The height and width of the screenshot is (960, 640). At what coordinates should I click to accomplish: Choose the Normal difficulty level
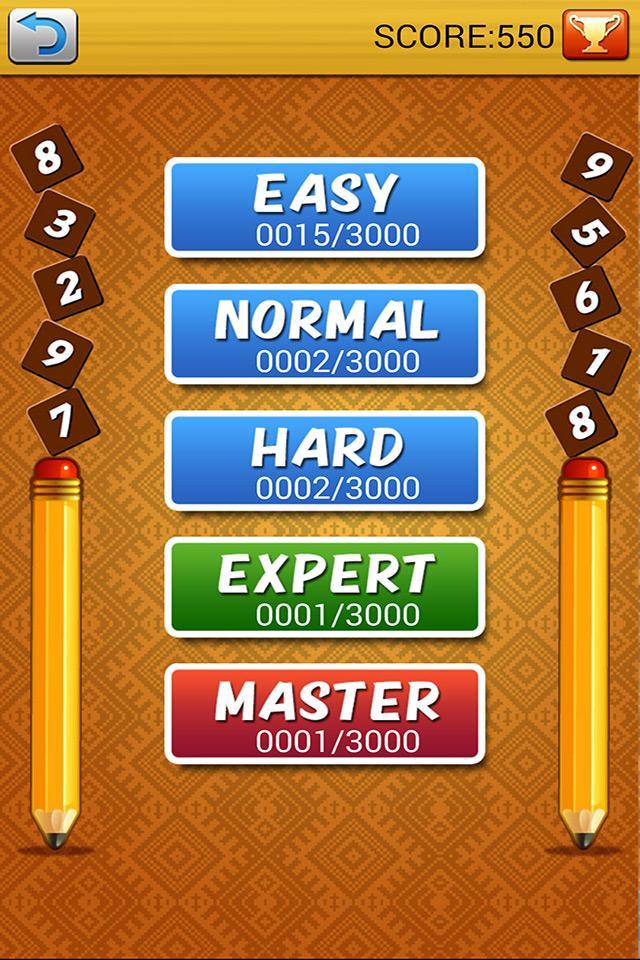click(325, 334)
